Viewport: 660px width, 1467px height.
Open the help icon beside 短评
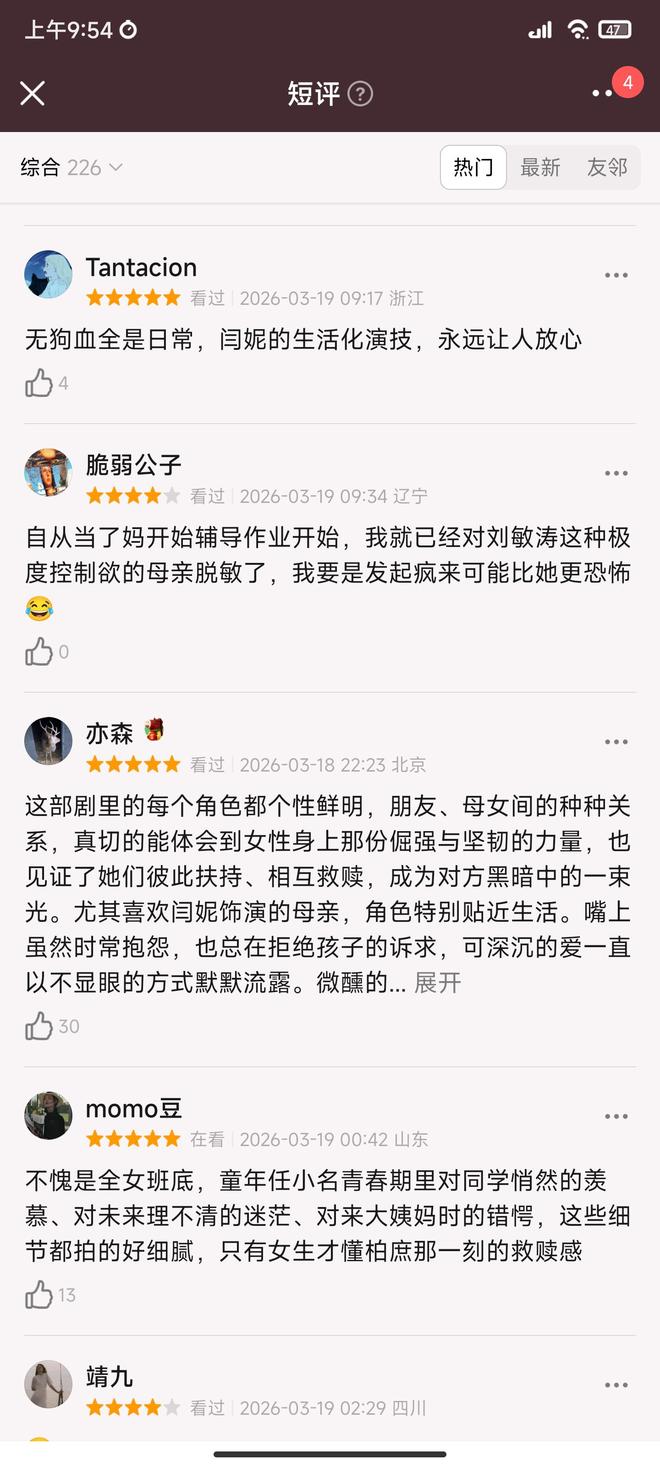(x=360, y=94)
